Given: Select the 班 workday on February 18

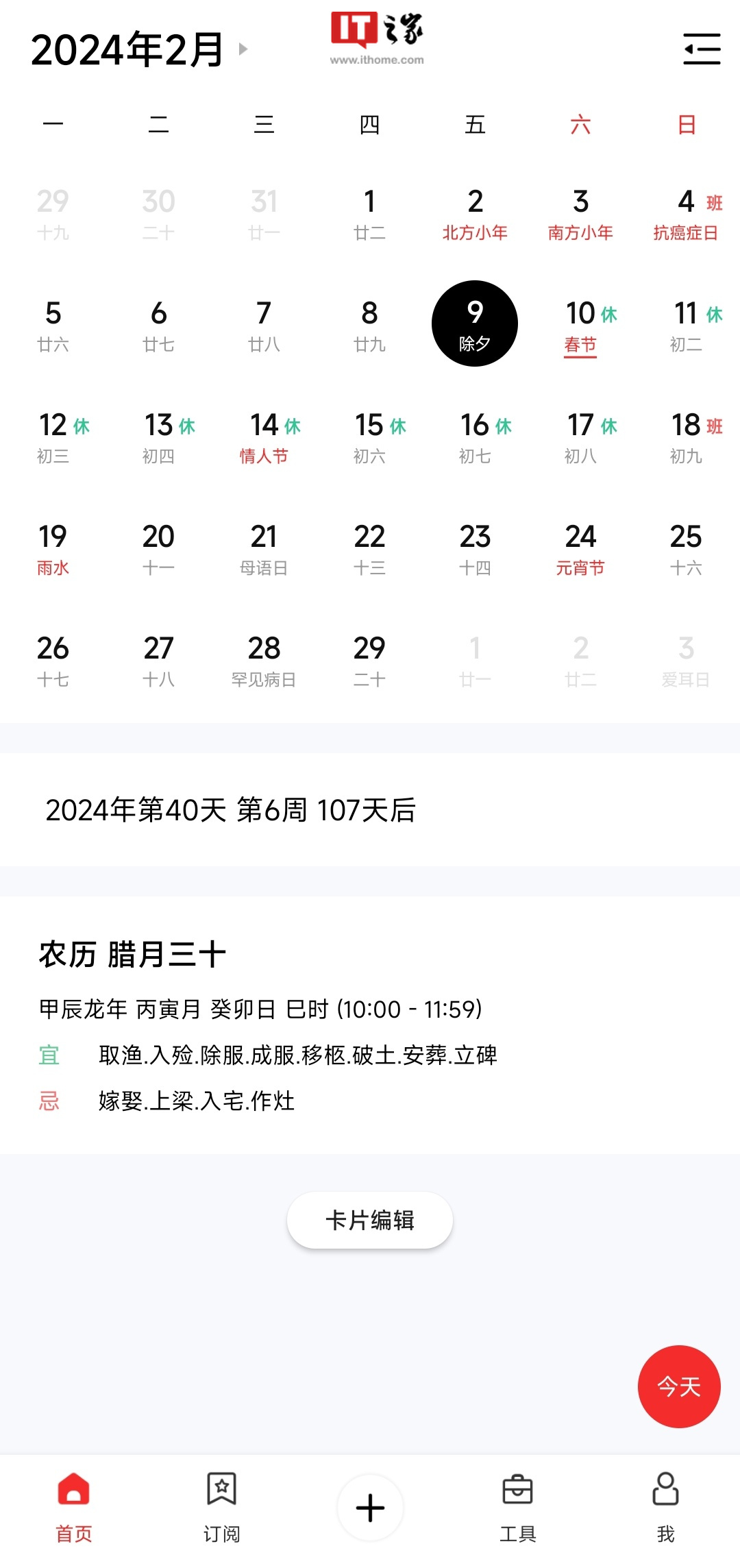Looking at the screenshot, I should pos(686,439).
